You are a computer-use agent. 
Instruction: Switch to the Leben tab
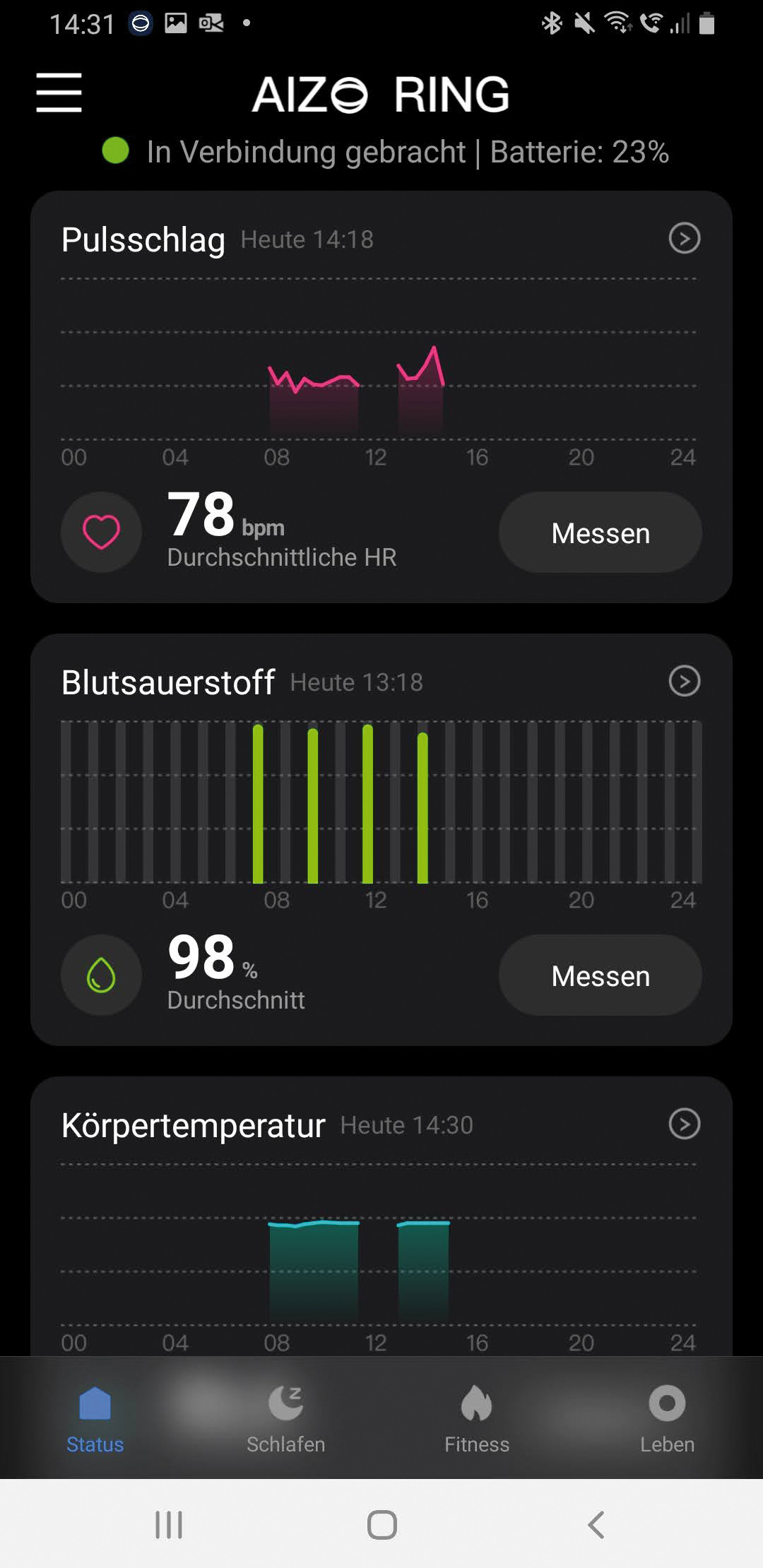point(667,1418)
